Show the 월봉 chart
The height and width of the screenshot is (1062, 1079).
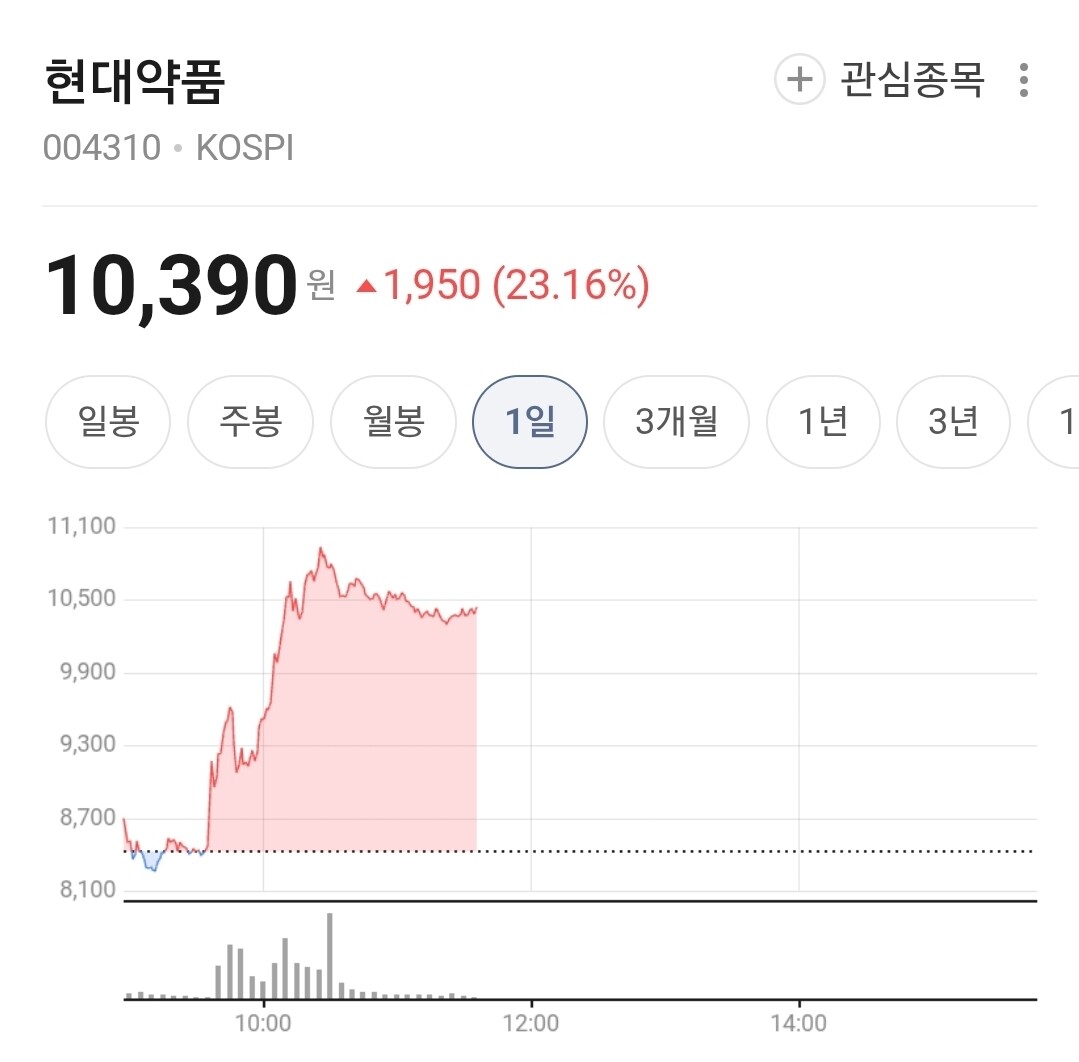[394, 422]
